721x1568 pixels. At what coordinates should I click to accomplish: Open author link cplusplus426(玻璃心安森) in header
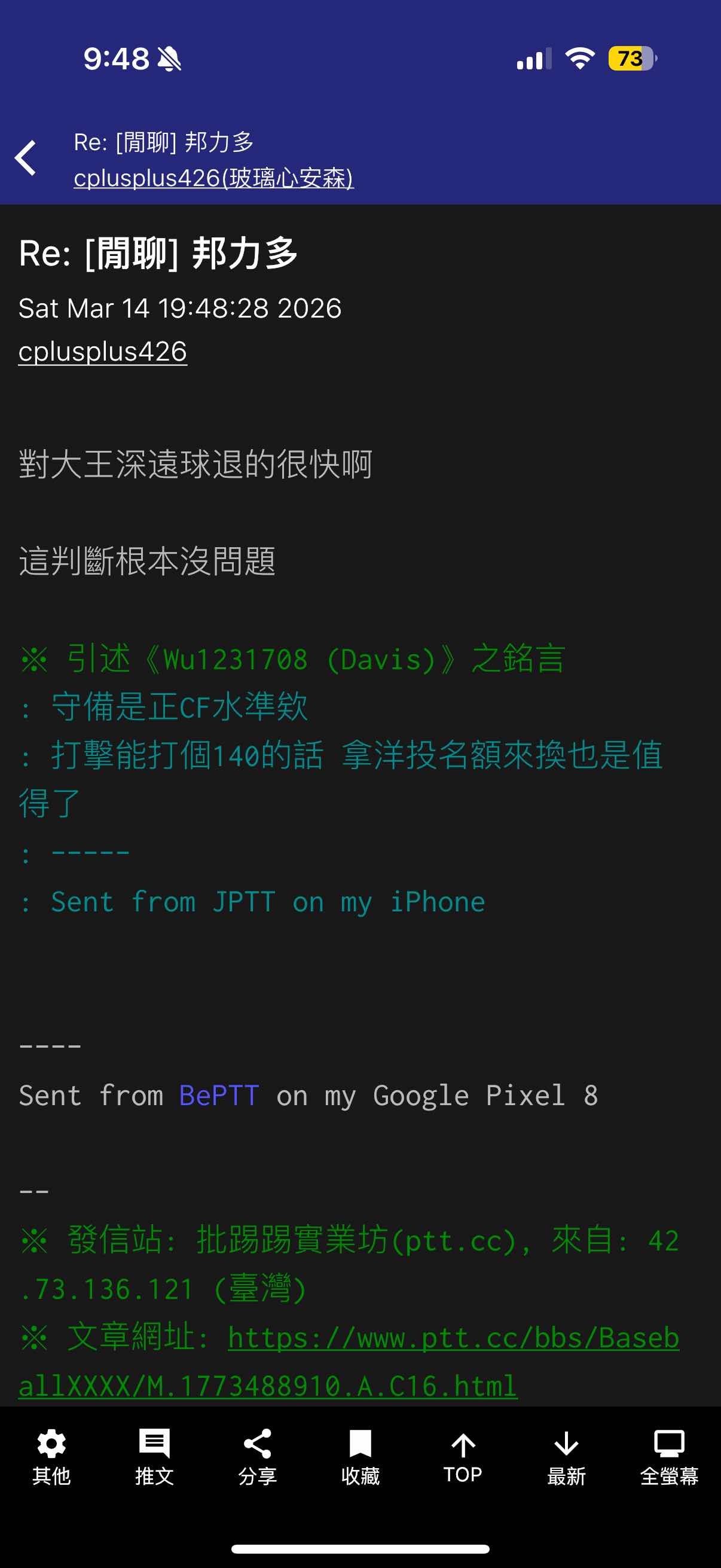(x=213, y=178)
